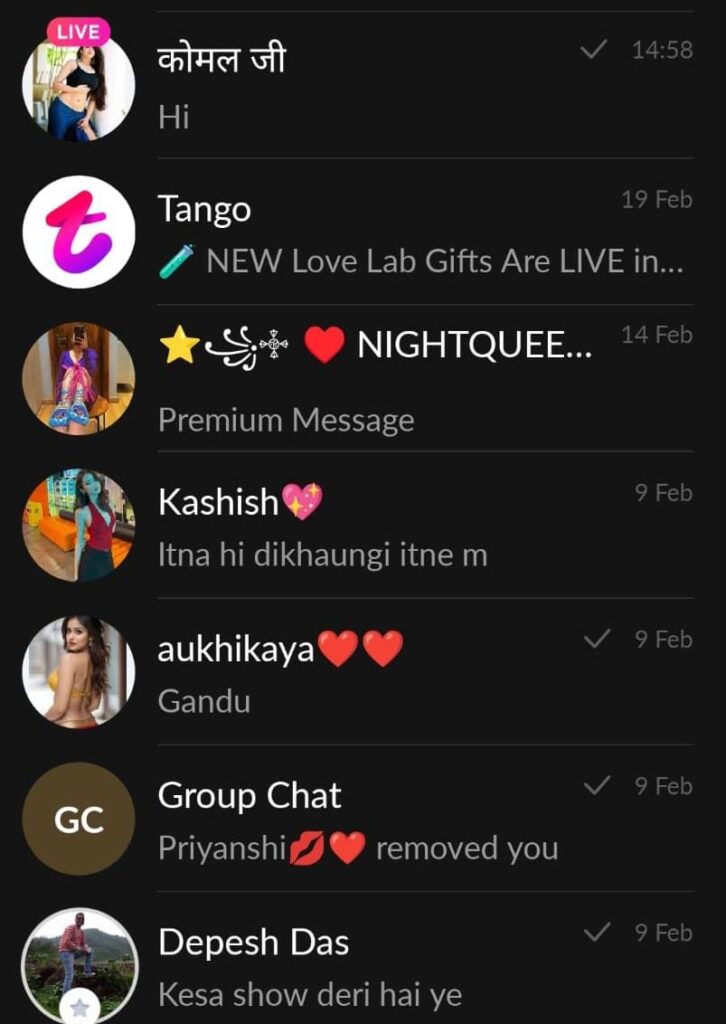
Task: Open the chat with कोमल जी
Action: (x=400, y=86)
